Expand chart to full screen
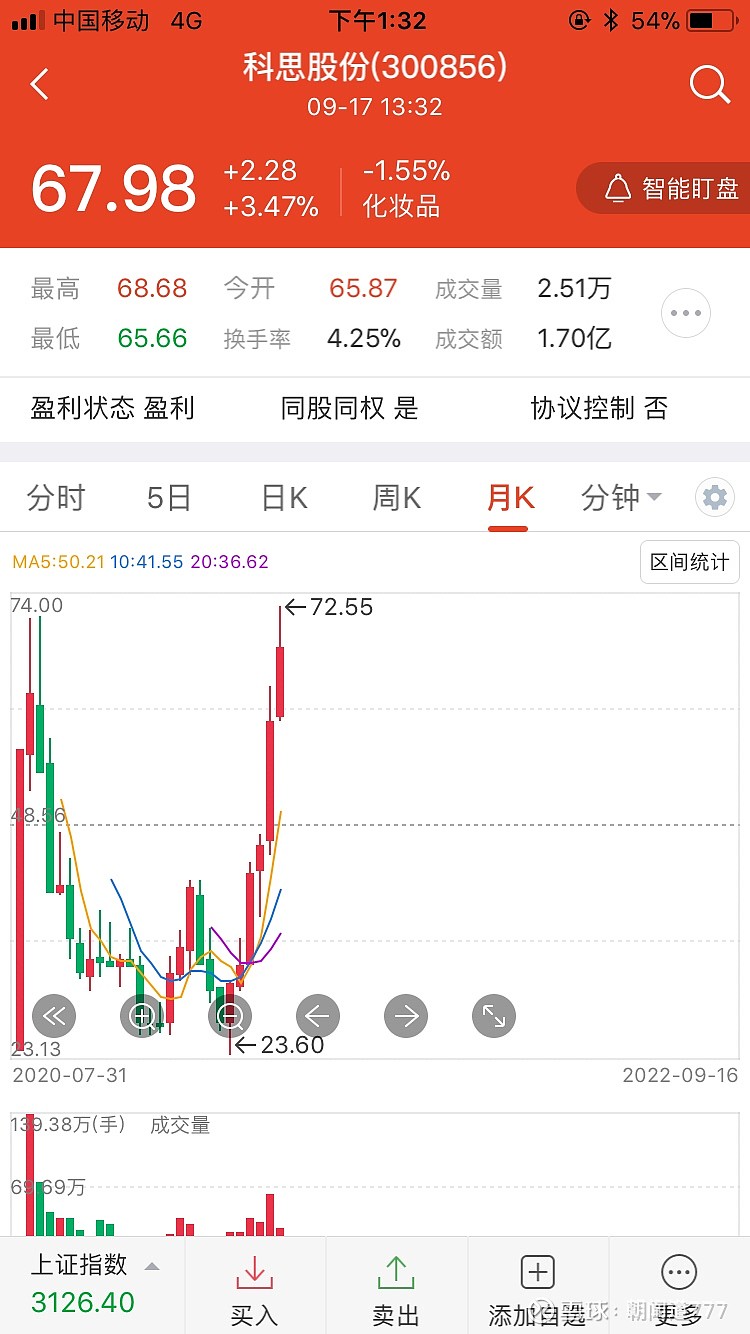 pyautogui.click(x=494, y=1017)
